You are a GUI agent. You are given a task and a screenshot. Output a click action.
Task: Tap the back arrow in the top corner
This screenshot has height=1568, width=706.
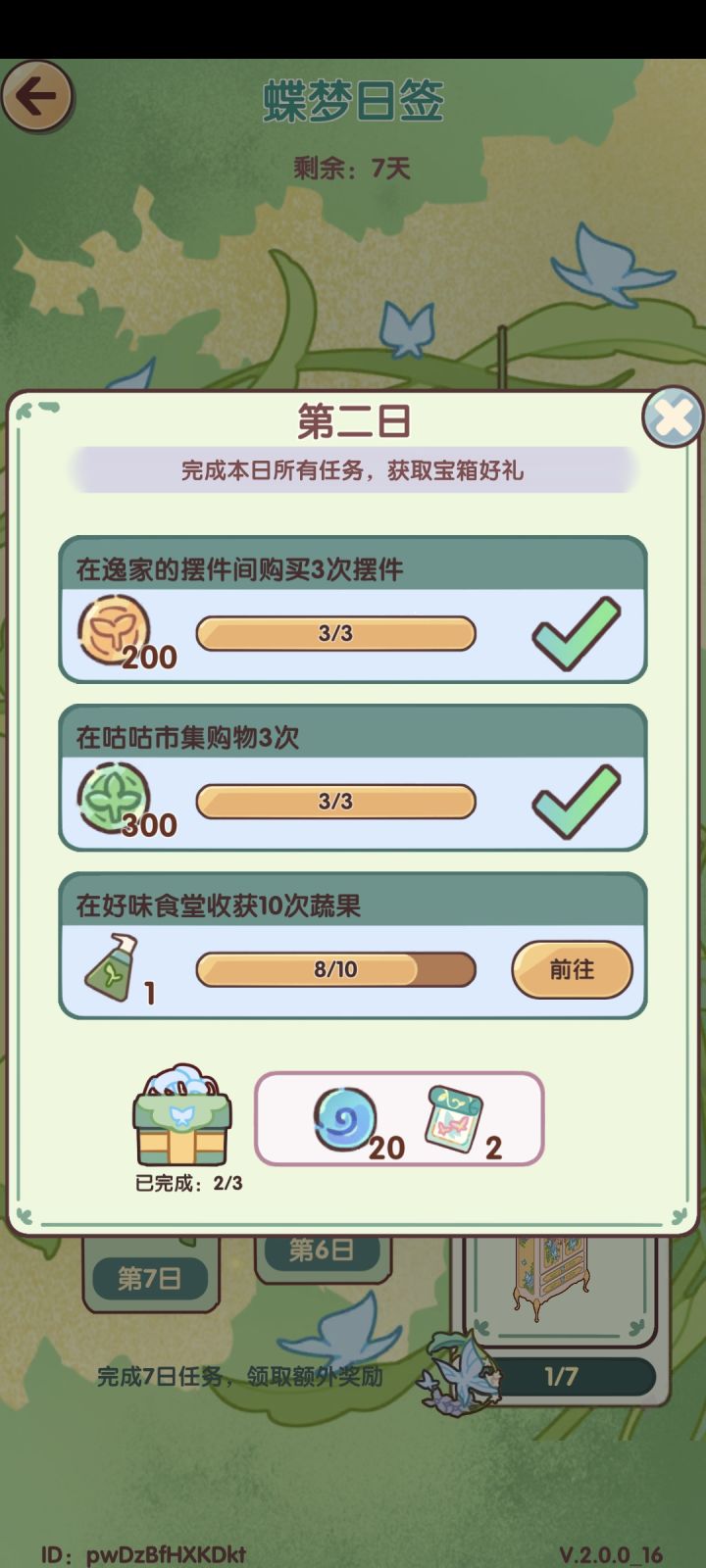(36, 97)
